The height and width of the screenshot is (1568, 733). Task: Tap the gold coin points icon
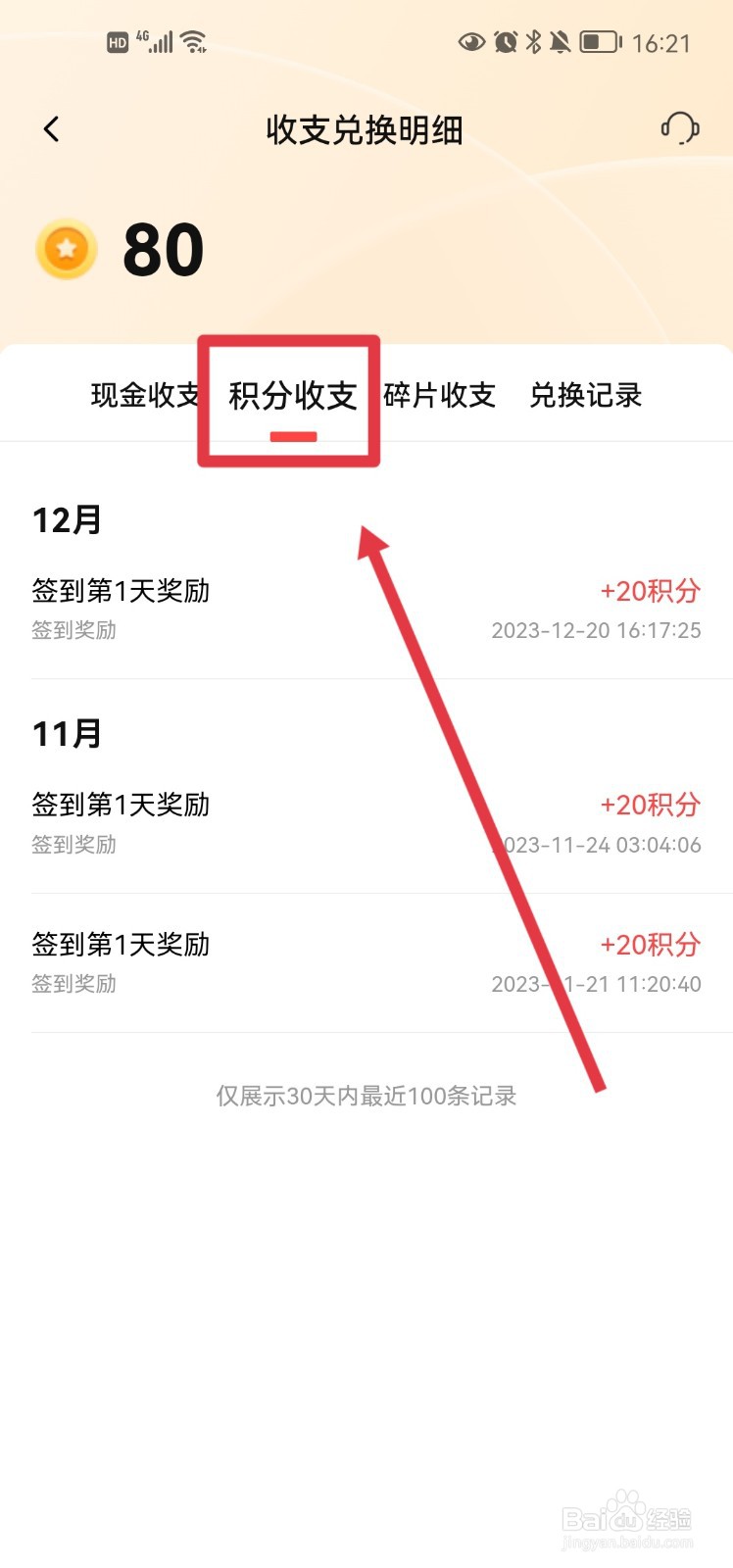65,250
